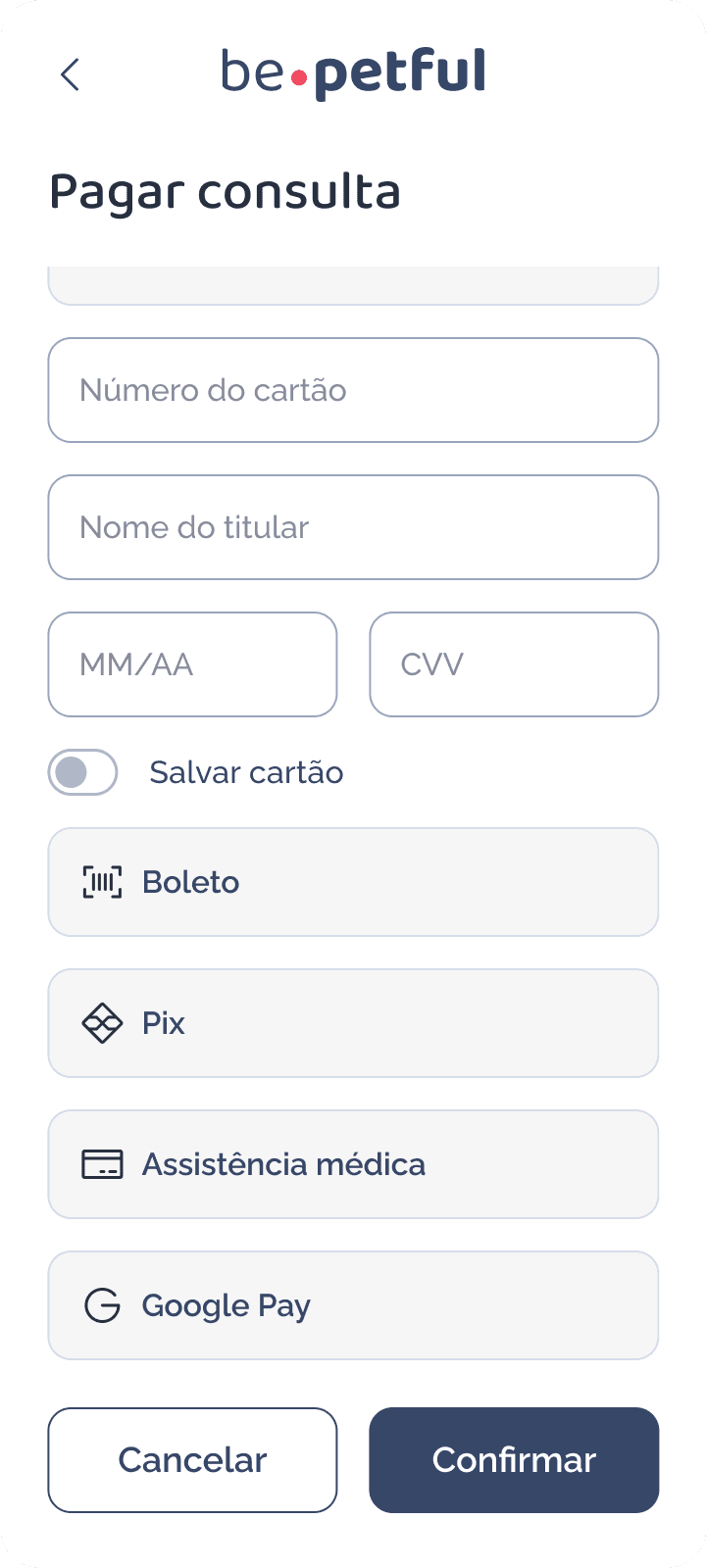Tap the Nome do titular field
The image size is (707, 1568).
(x=353, y=527)
